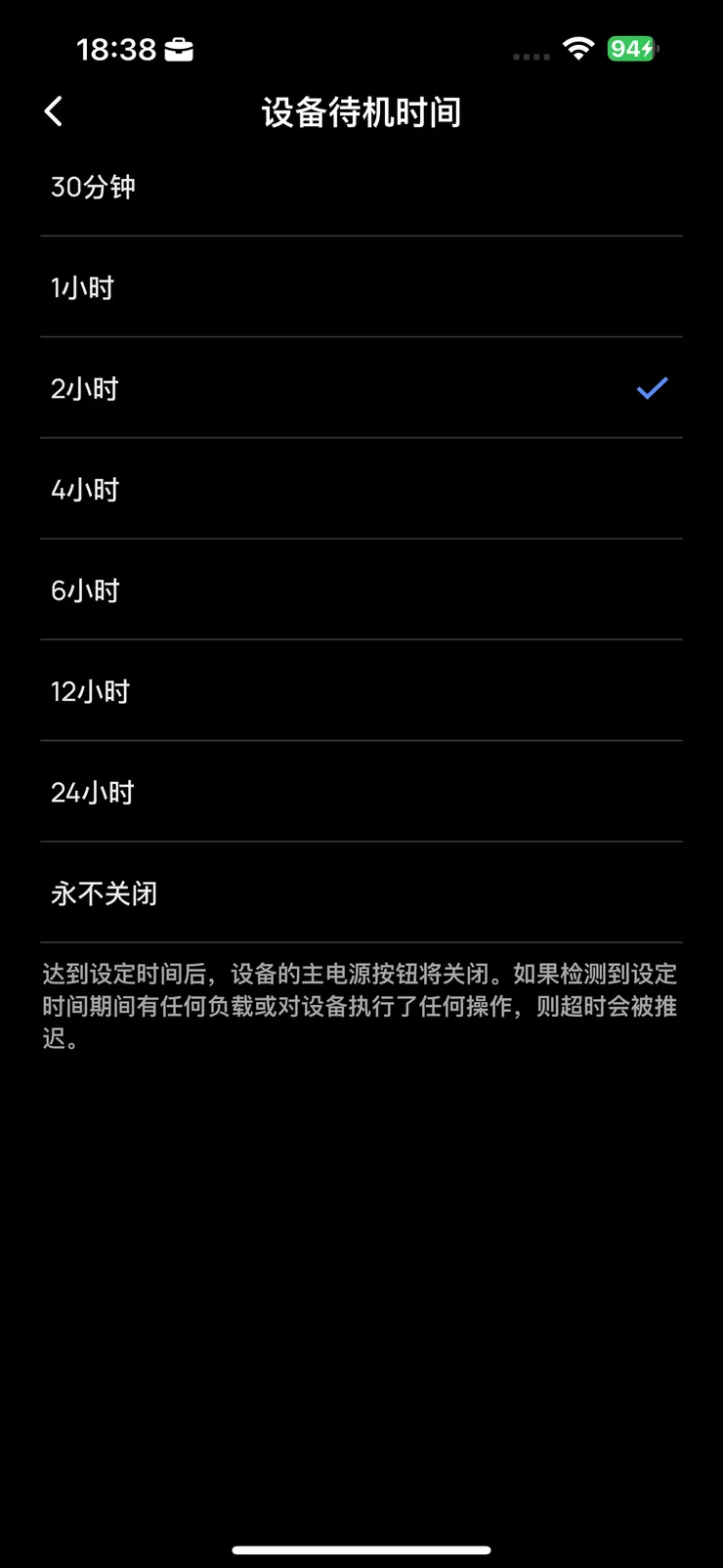Image resolution: width=723 pixels, height=1568 pixels.
Task: Click the blue checkmark beside 2小时
Action: [x=651, y=388]
